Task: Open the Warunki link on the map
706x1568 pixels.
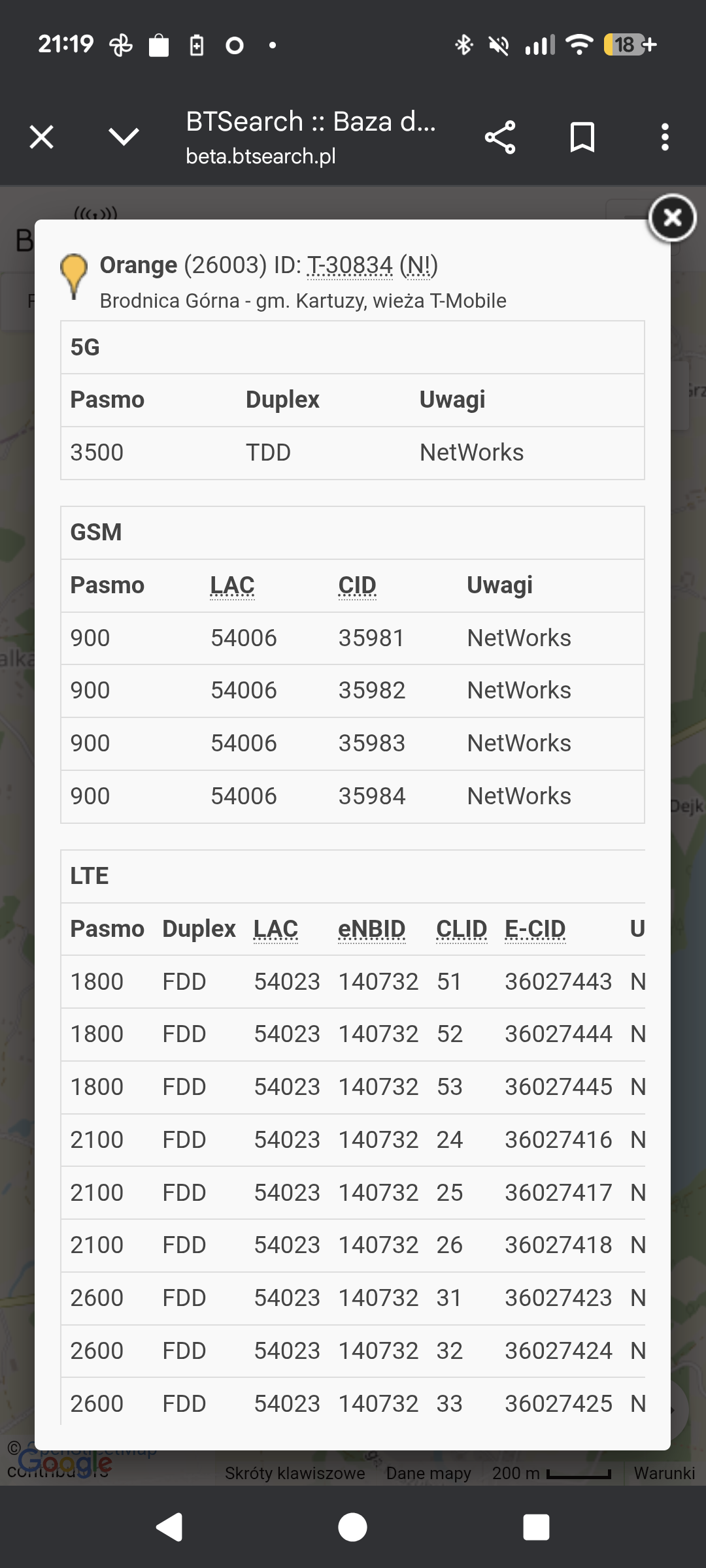Action: click(664, 1473)
